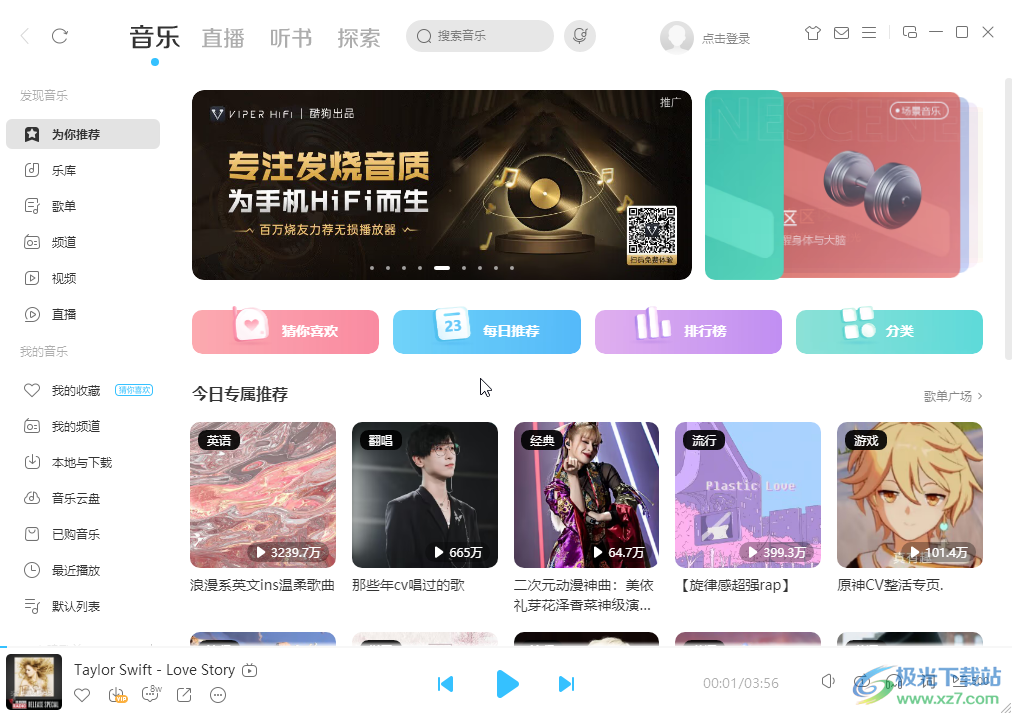Open the 每日推荐 button
Viewport: 1012px width, 715px height.
tap(487, 331)
